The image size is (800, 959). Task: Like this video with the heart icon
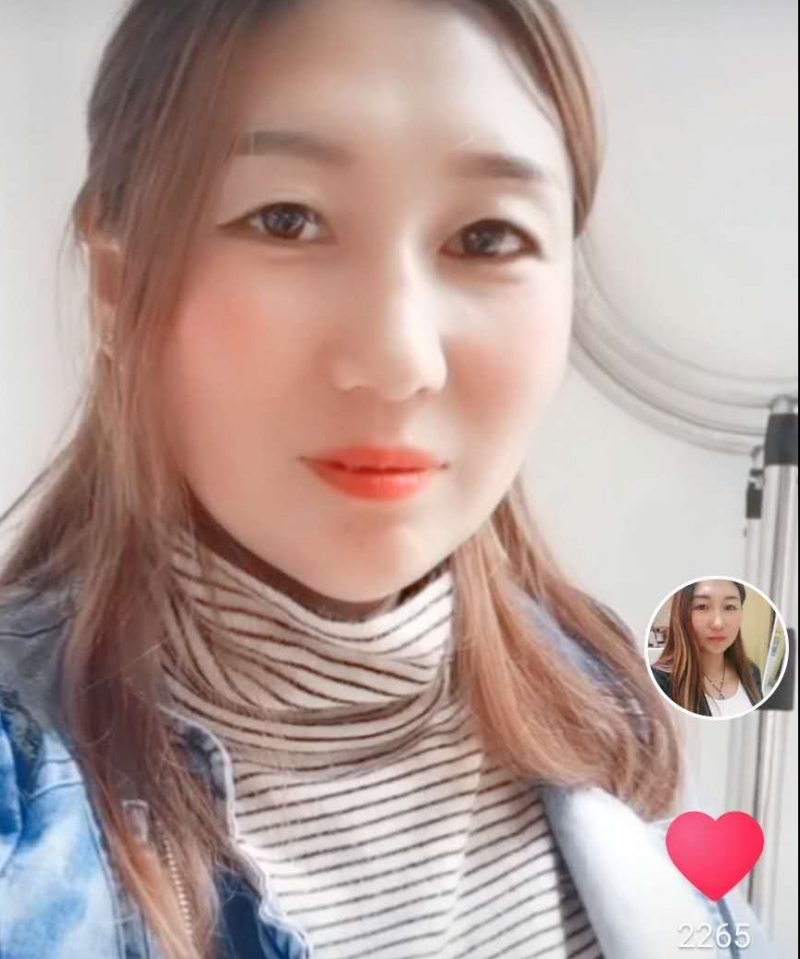[x=714, y=853]
